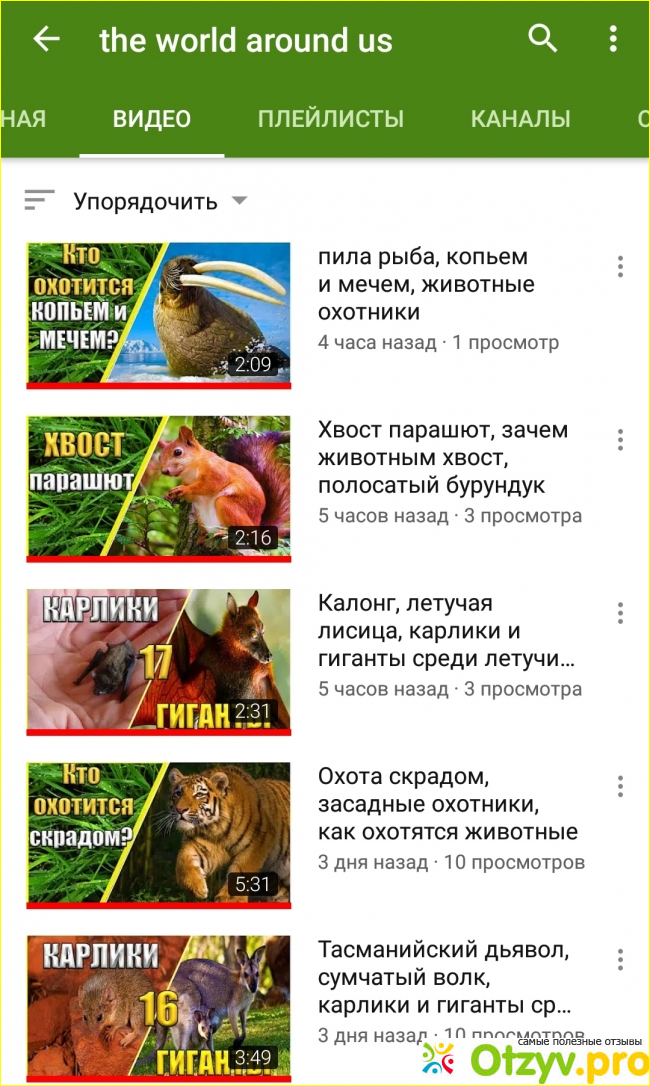This screenshot has width=650, height=1086.
Task: Open options for 'Калонг, летучая лисица' video
Action: (x=620, y=612)
